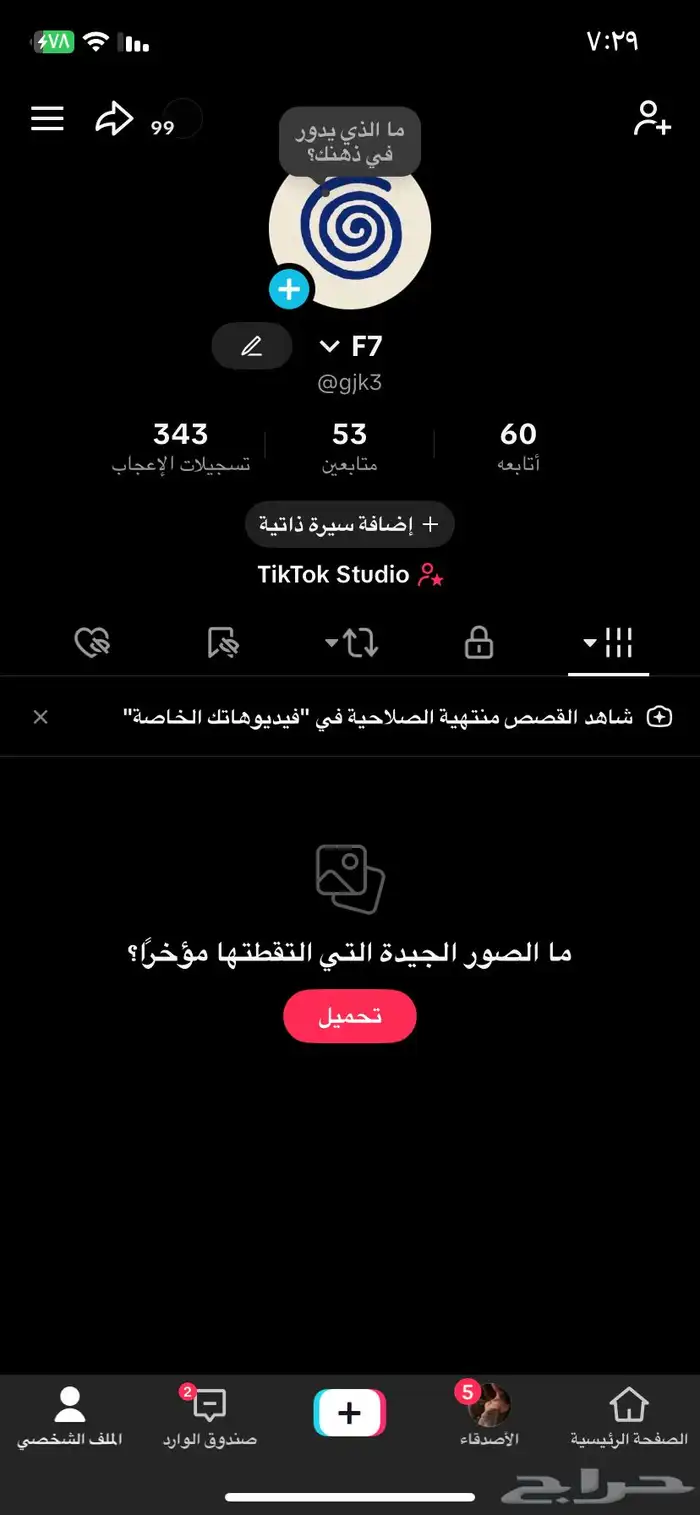This screenshot has width=700, height=1515.
Task: Open the liked videos tab
Action: pos(92,643)
